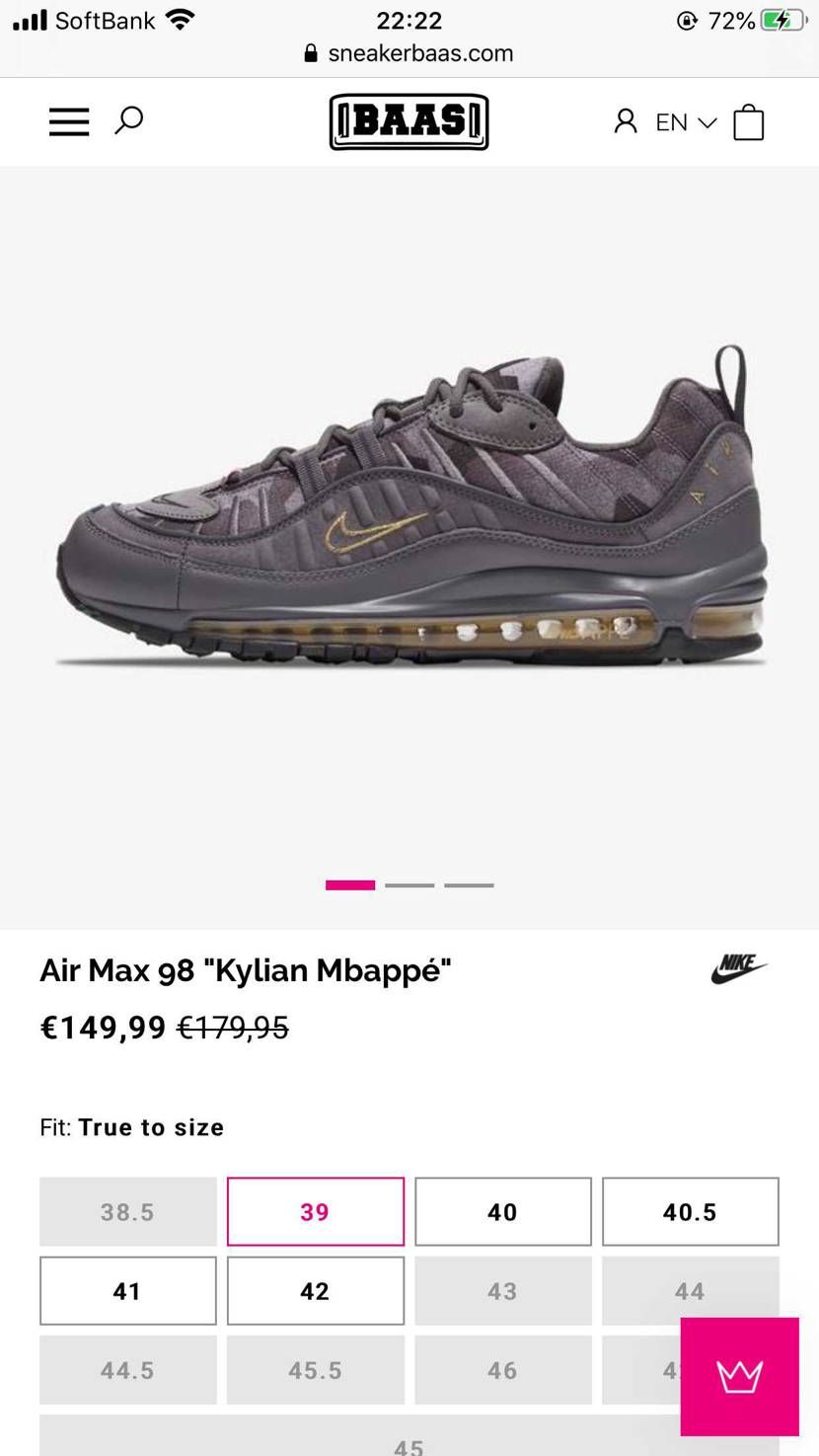The width and height of the screenshot is (819, 1456).
Task: Go to the BAAS homepage logo
Action: pos(409,121)
